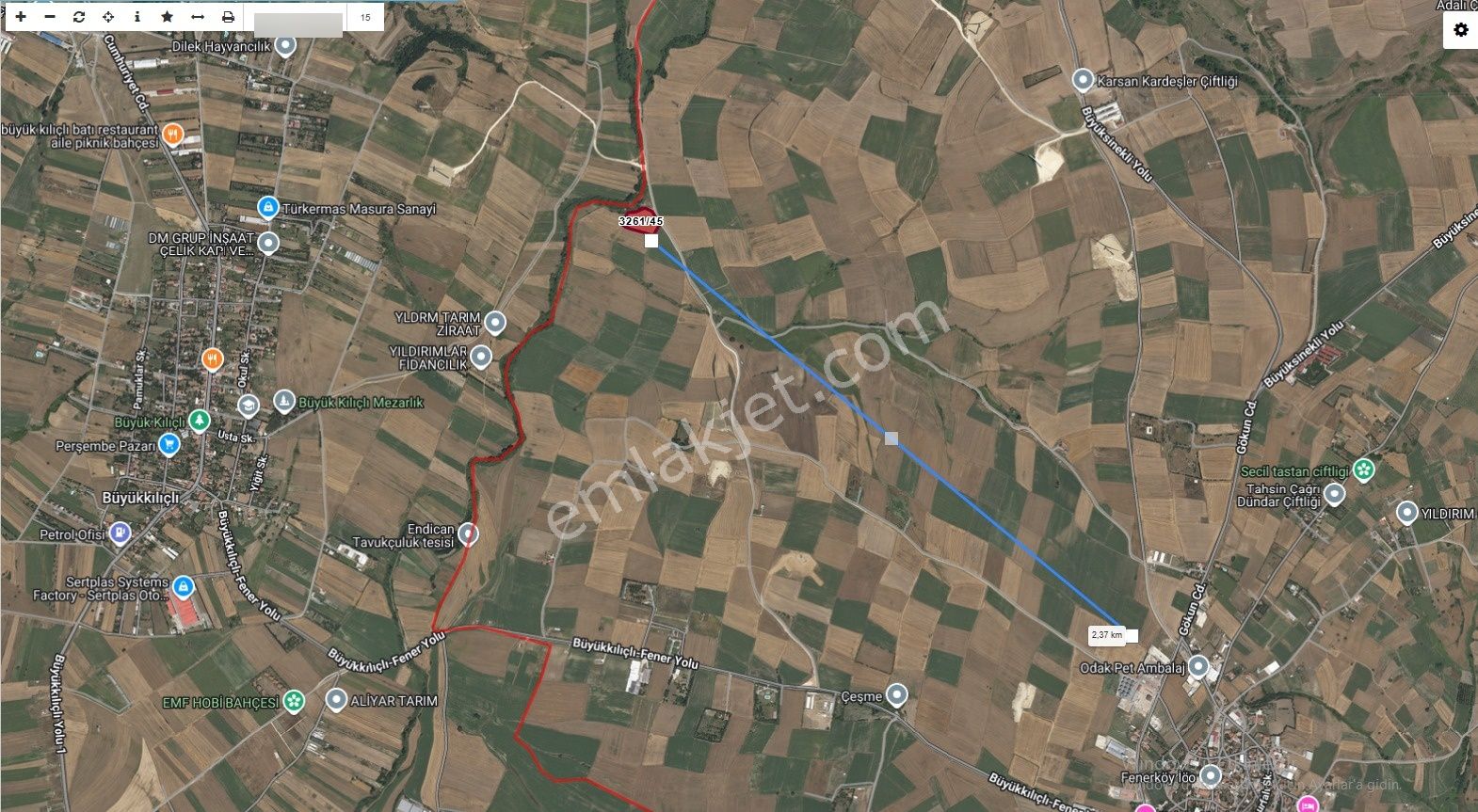The height and width of the screenshot is (812, 1478).
Task: Select the distance measure tool
Action: (x=197, y=17)
